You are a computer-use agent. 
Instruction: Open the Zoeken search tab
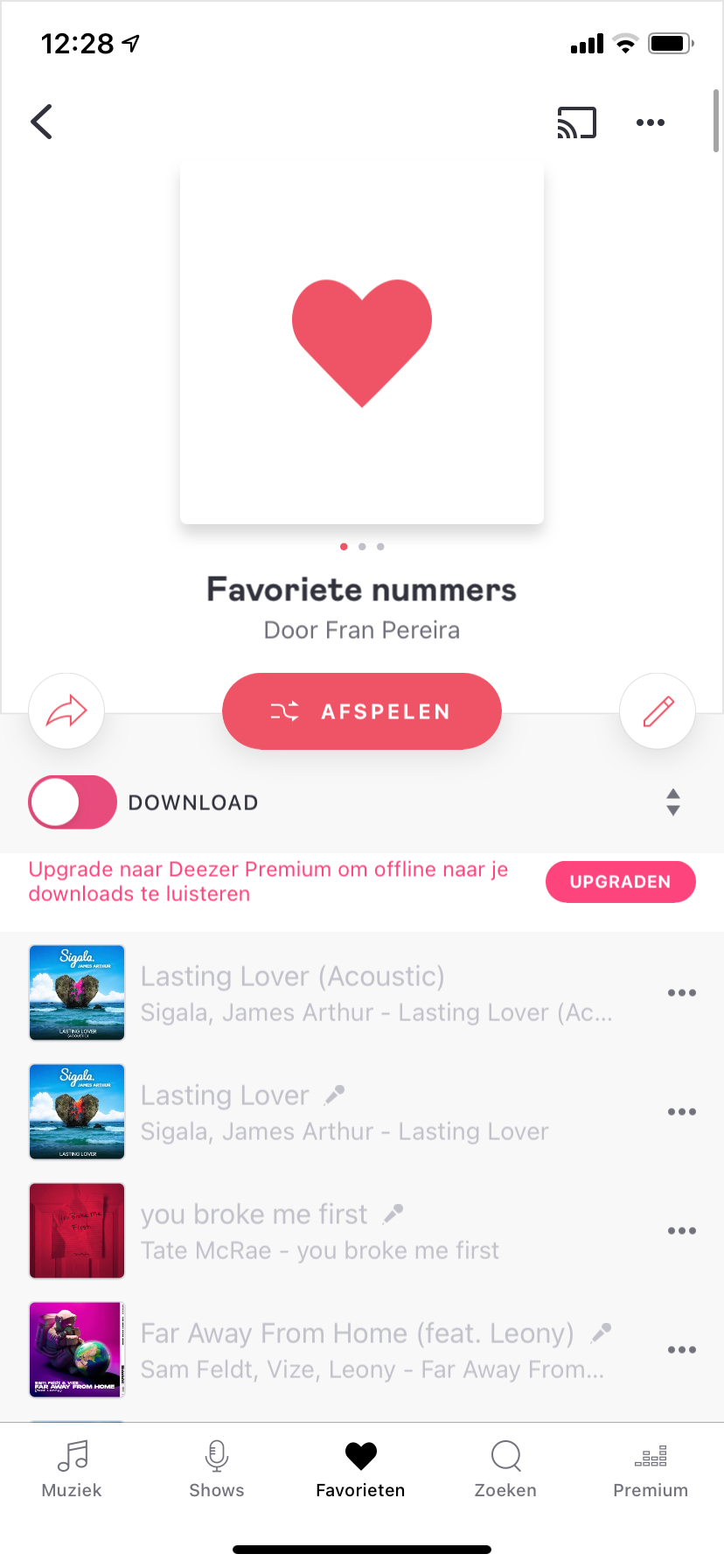coord(505,1469)
